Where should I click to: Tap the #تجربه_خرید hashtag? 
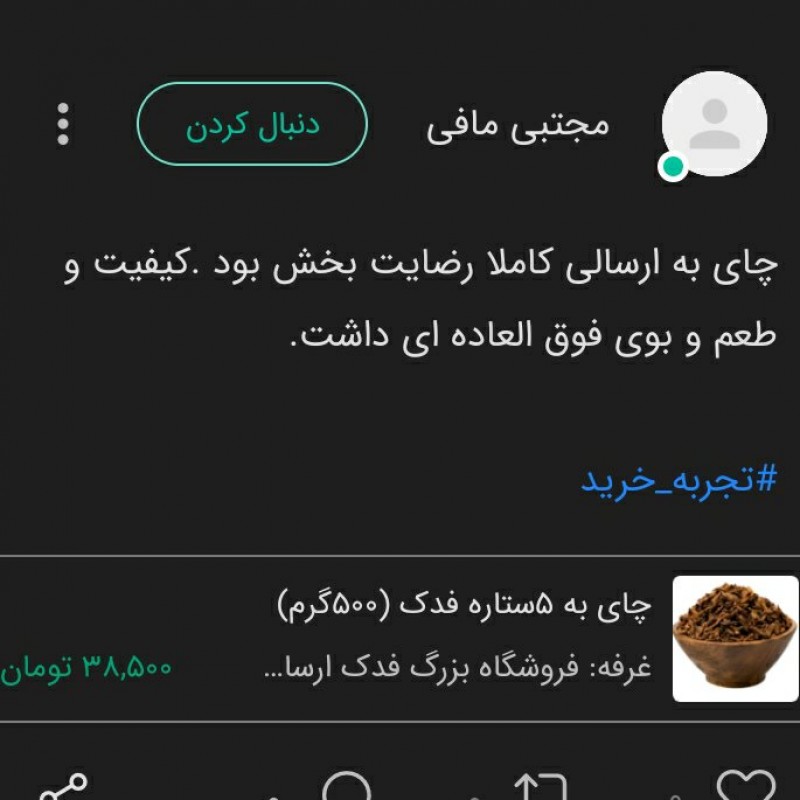(678, 479)
